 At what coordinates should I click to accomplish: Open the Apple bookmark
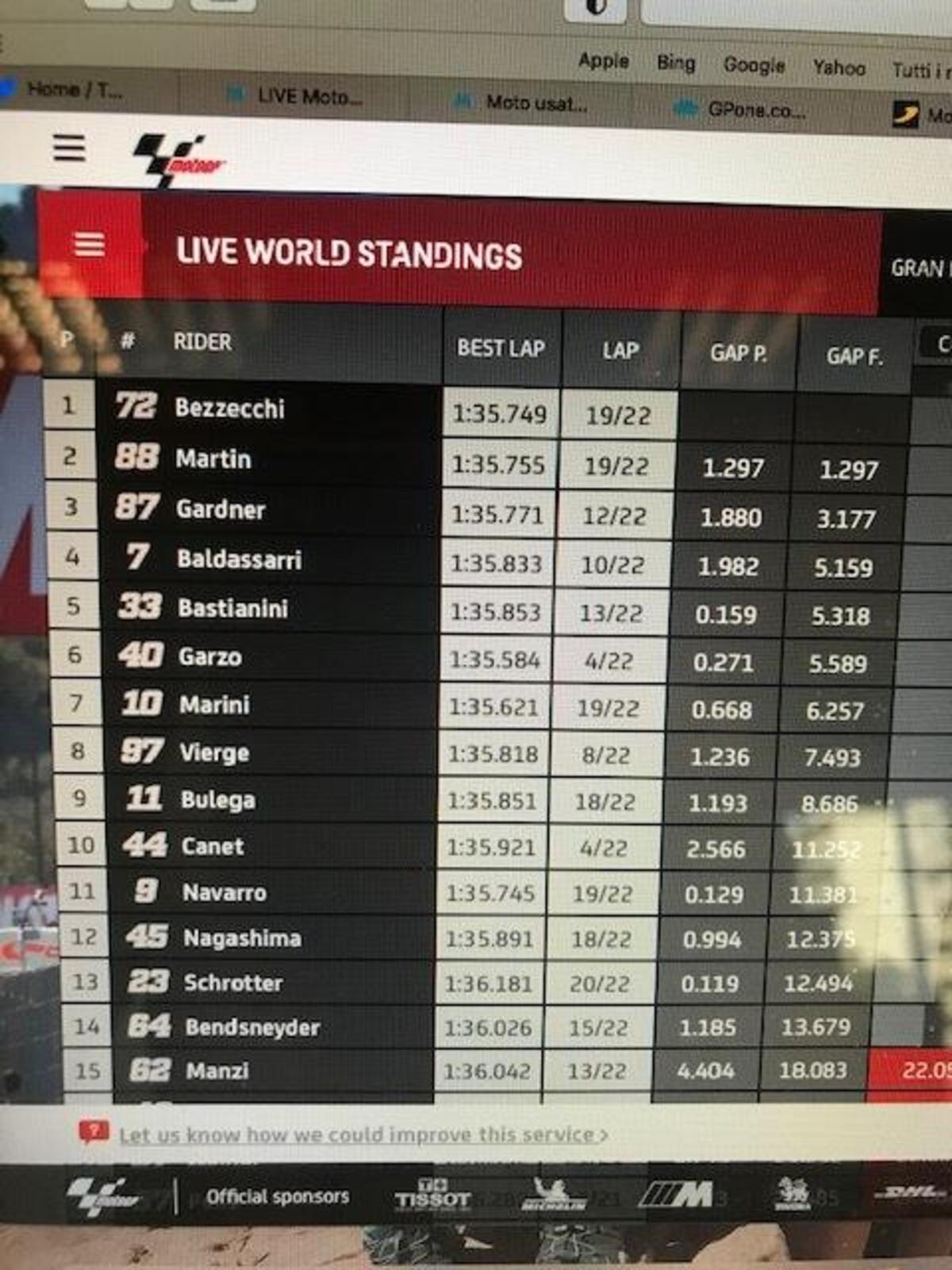[604, 61]
